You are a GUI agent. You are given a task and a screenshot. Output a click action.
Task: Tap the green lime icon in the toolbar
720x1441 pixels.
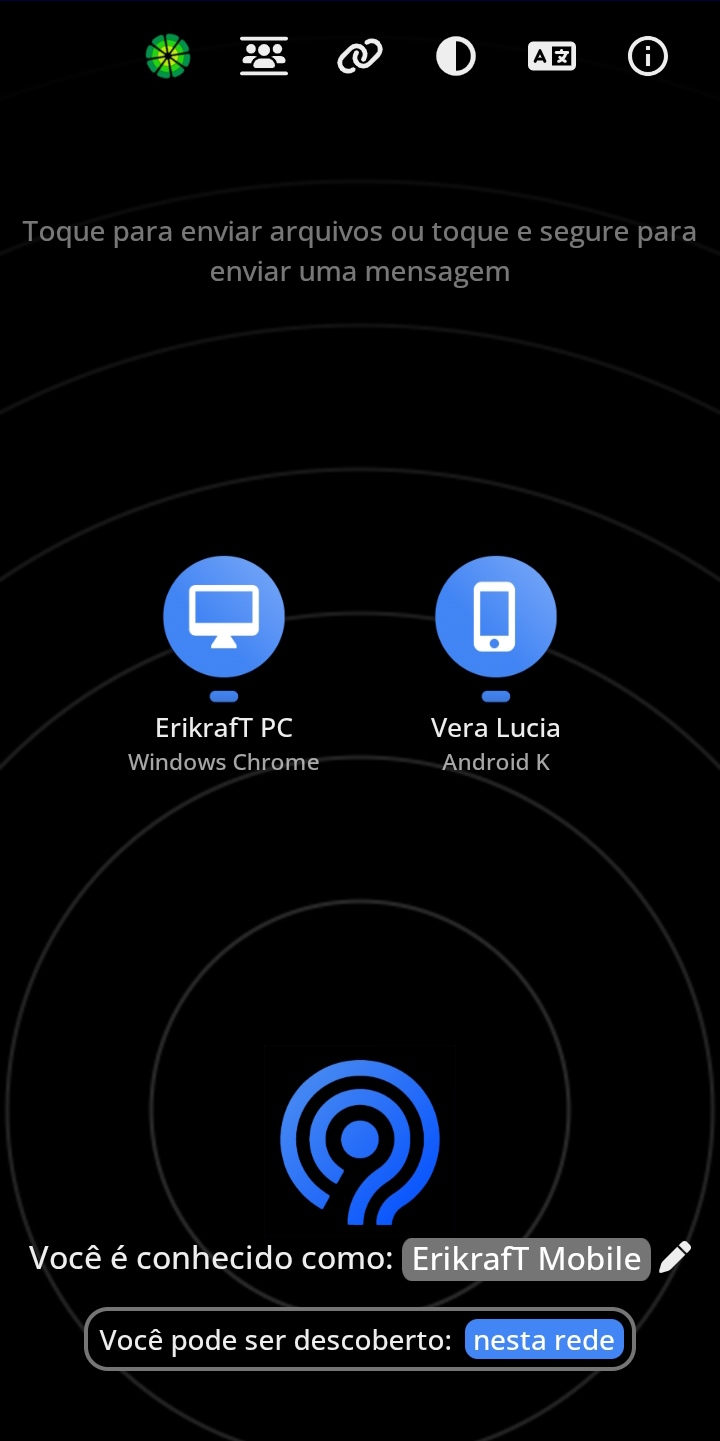[x=168, y=56]
